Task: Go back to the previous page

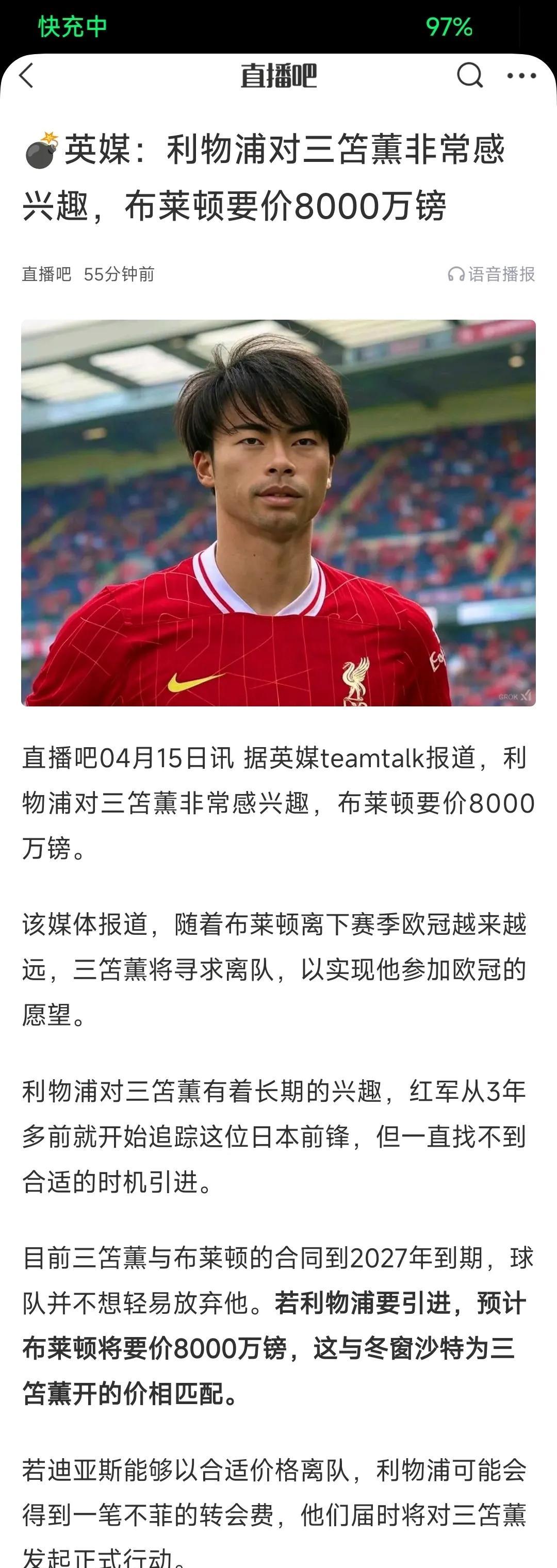Action: (27, 76)
